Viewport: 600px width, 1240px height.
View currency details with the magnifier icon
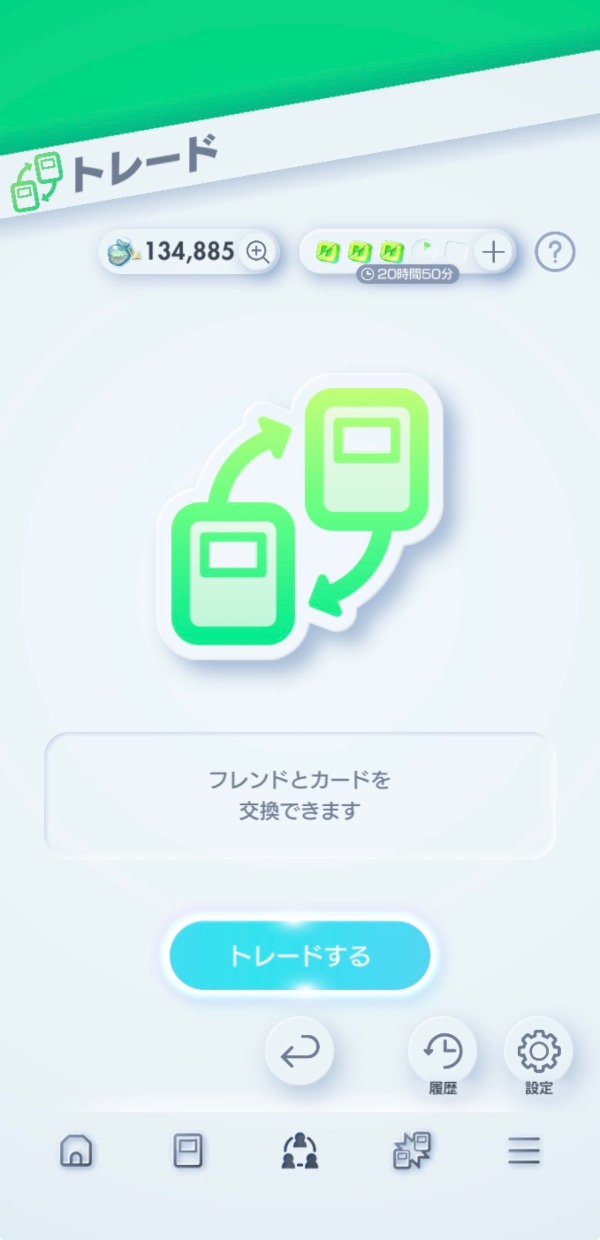pos(258,252)
